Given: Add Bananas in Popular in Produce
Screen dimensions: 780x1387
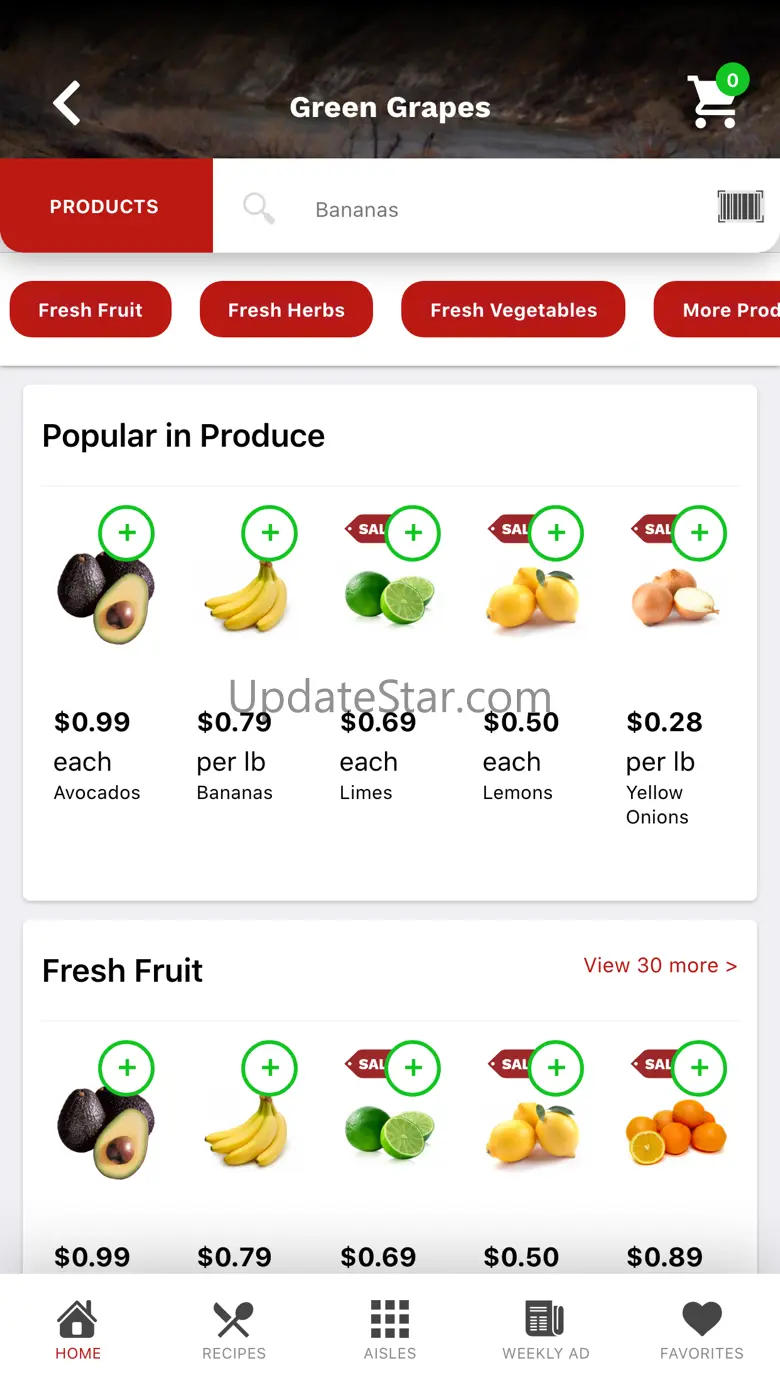Looking at the screenshot, I should click(269, 533).
